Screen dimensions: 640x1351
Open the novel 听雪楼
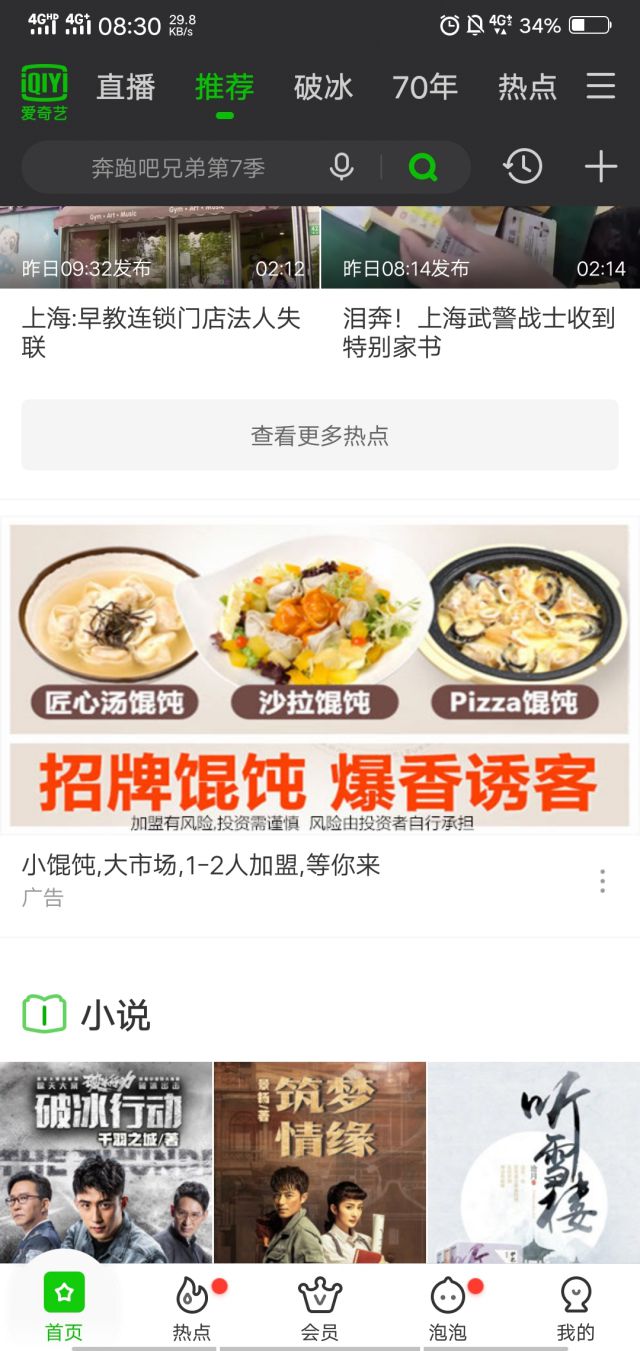(534, 1160)
